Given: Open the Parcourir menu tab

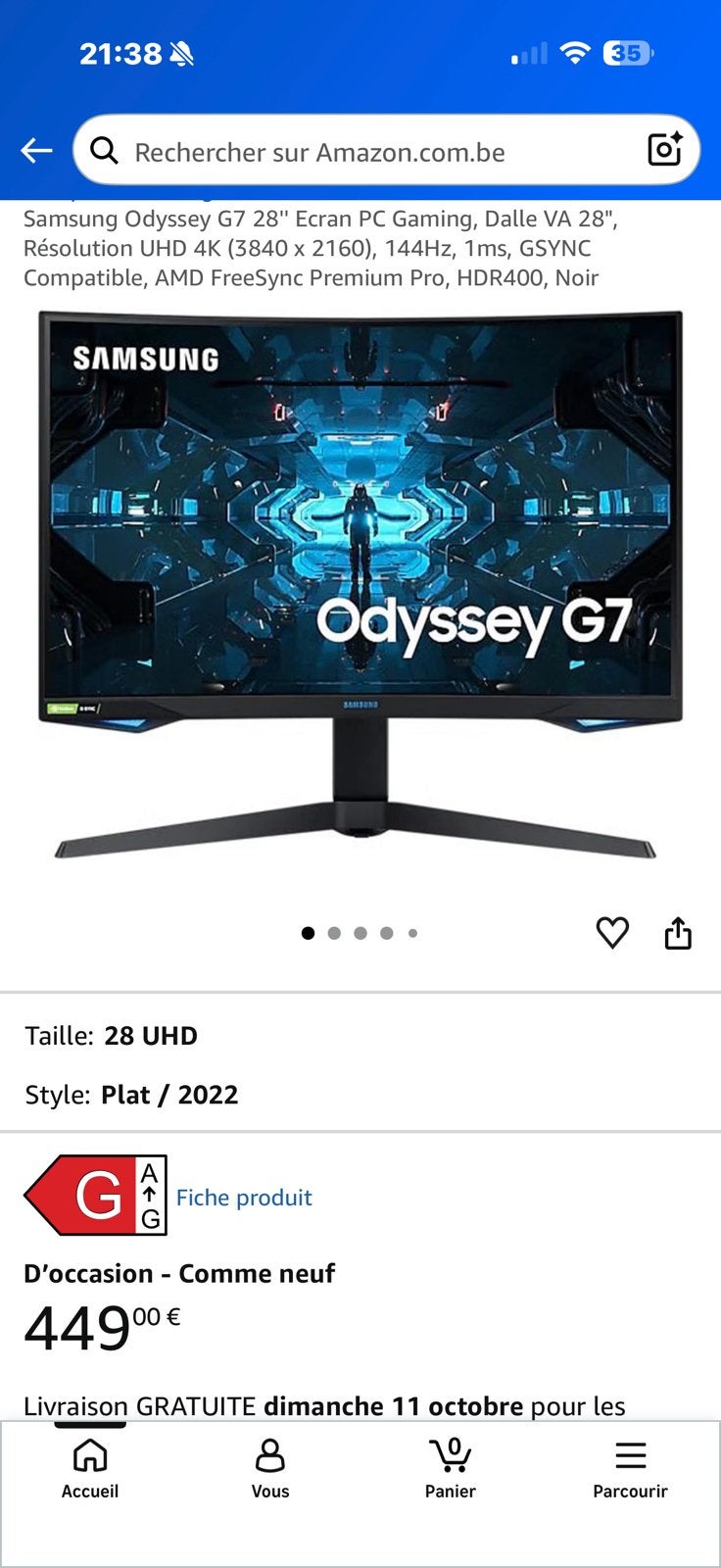Looking at the screenshot, I should pyautogui.click(x=630, y=1469).
